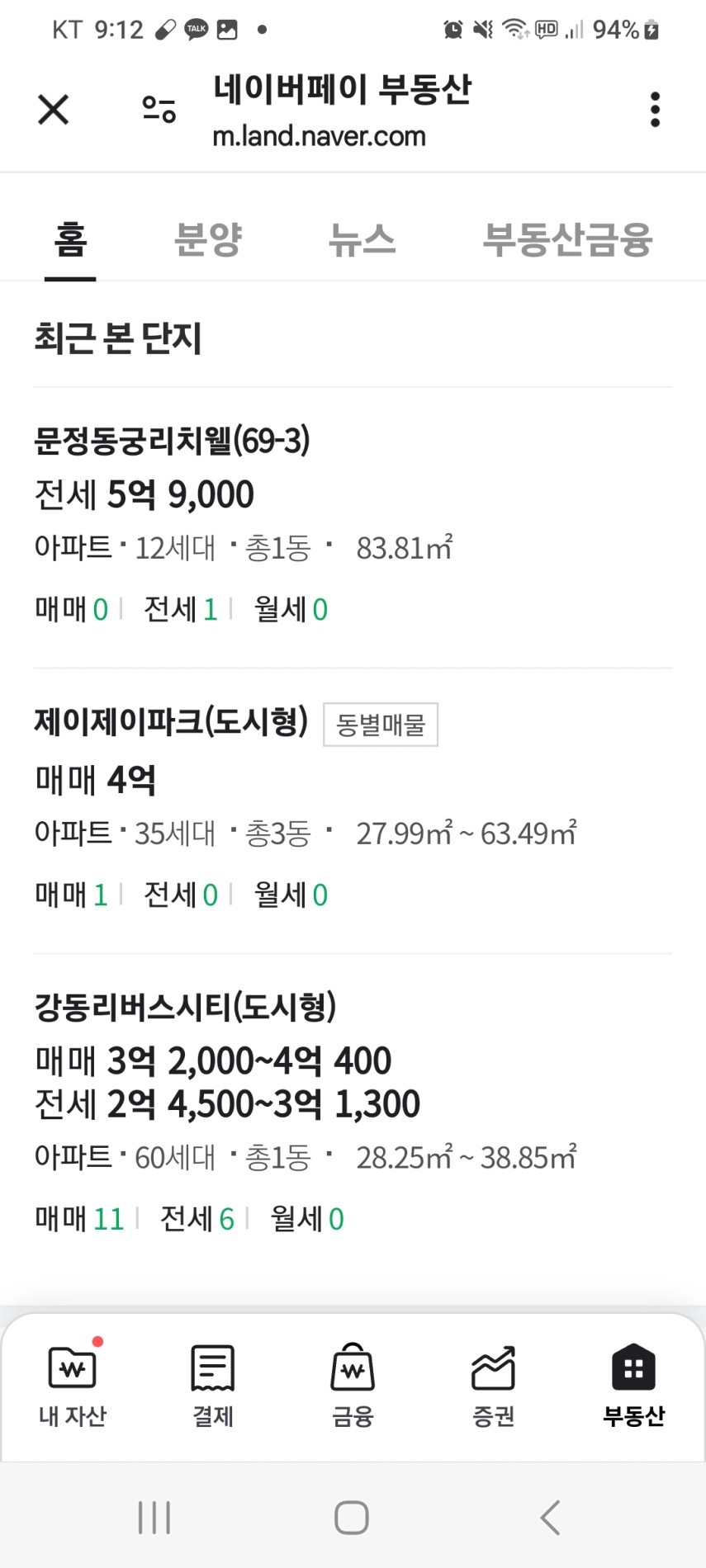
Task: Open the site settings icon
Action: [x=159, y=110]
